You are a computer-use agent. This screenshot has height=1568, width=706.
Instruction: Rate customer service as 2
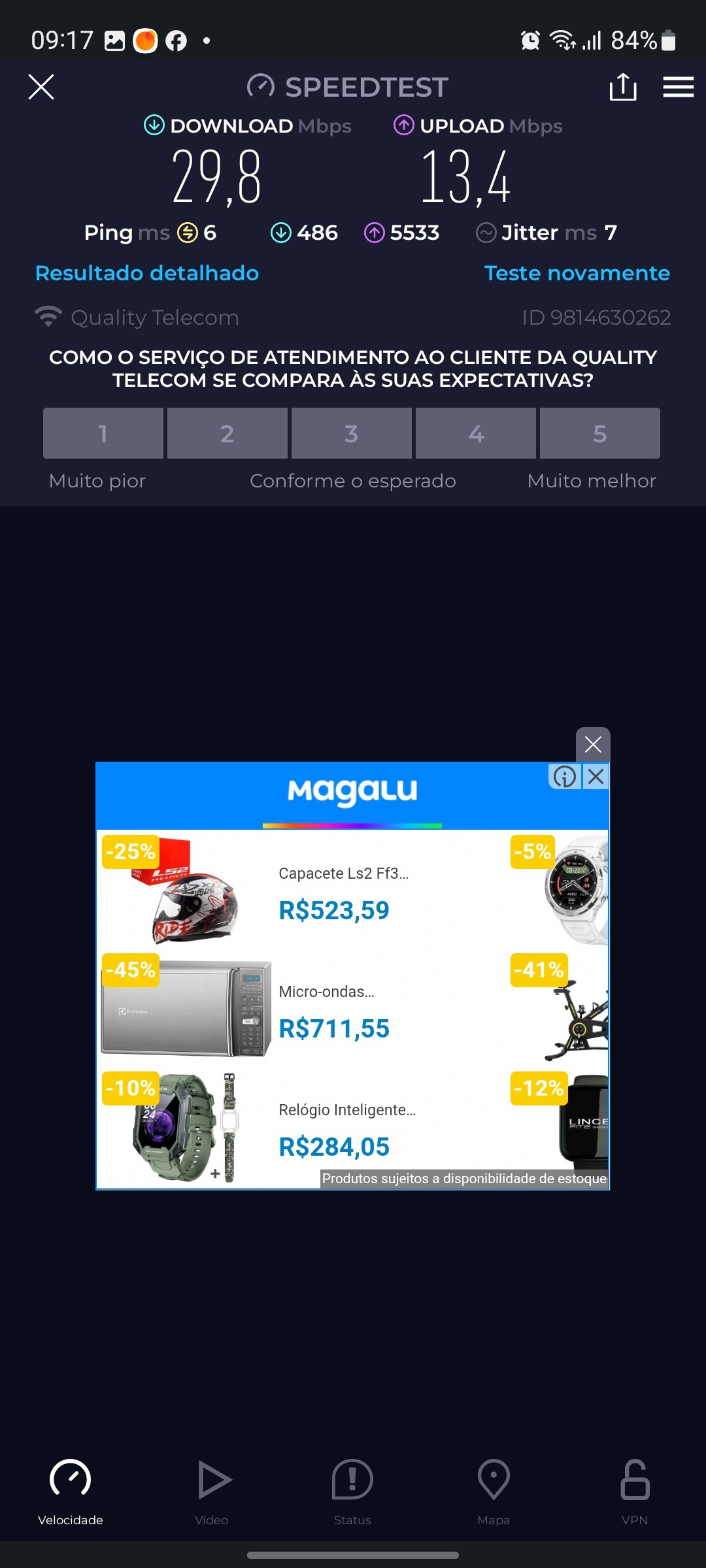[x=227, y=433]
